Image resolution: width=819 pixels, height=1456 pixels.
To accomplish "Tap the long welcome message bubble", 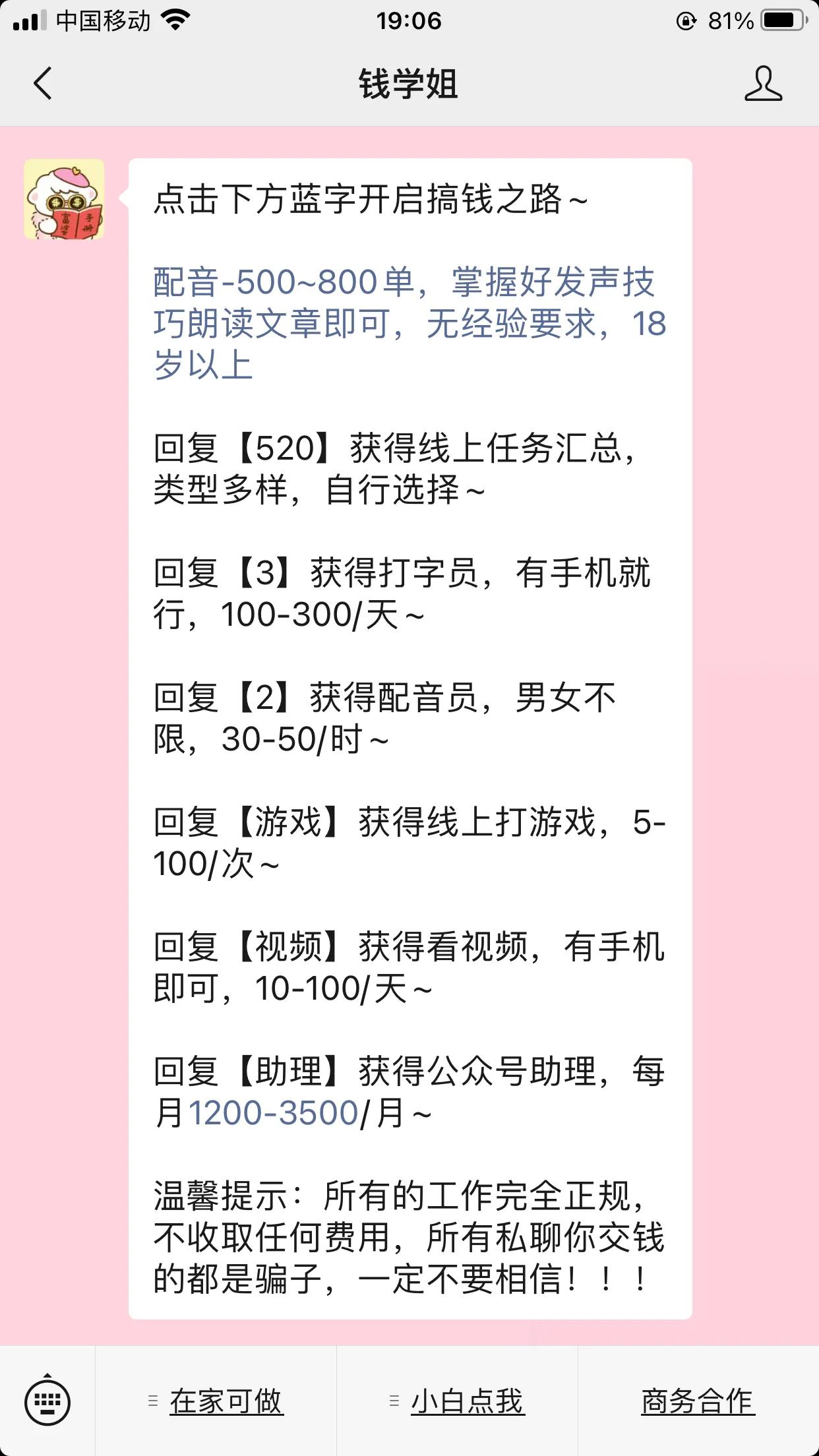I will 409,725.
